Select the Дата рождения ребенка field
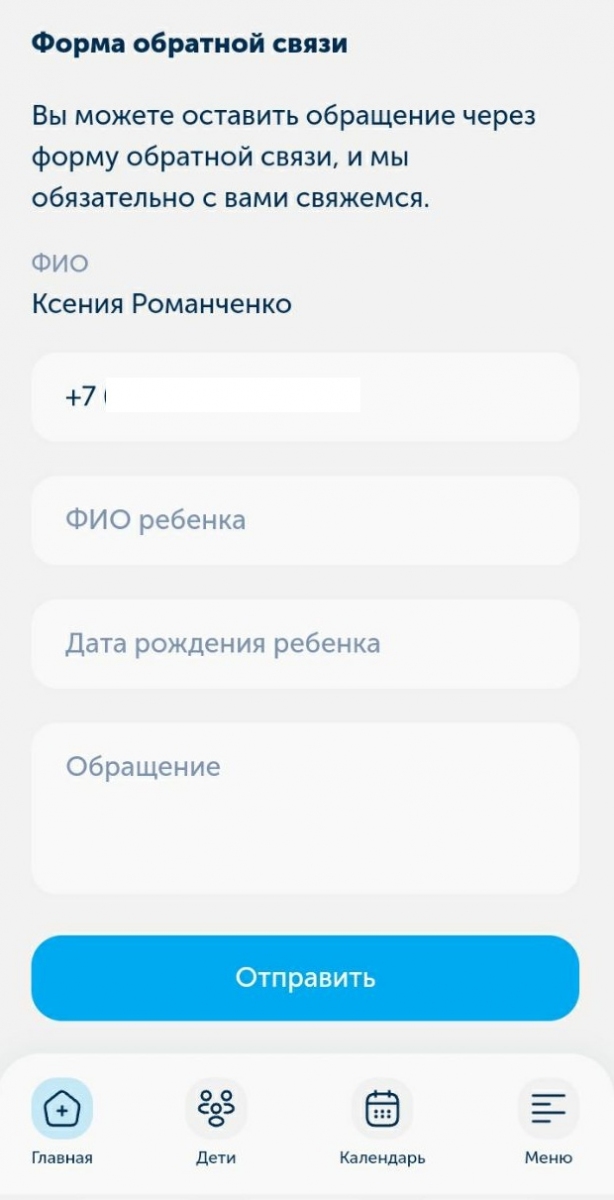Viewport: 614px width, 1200px height. (x=305, y=644)
